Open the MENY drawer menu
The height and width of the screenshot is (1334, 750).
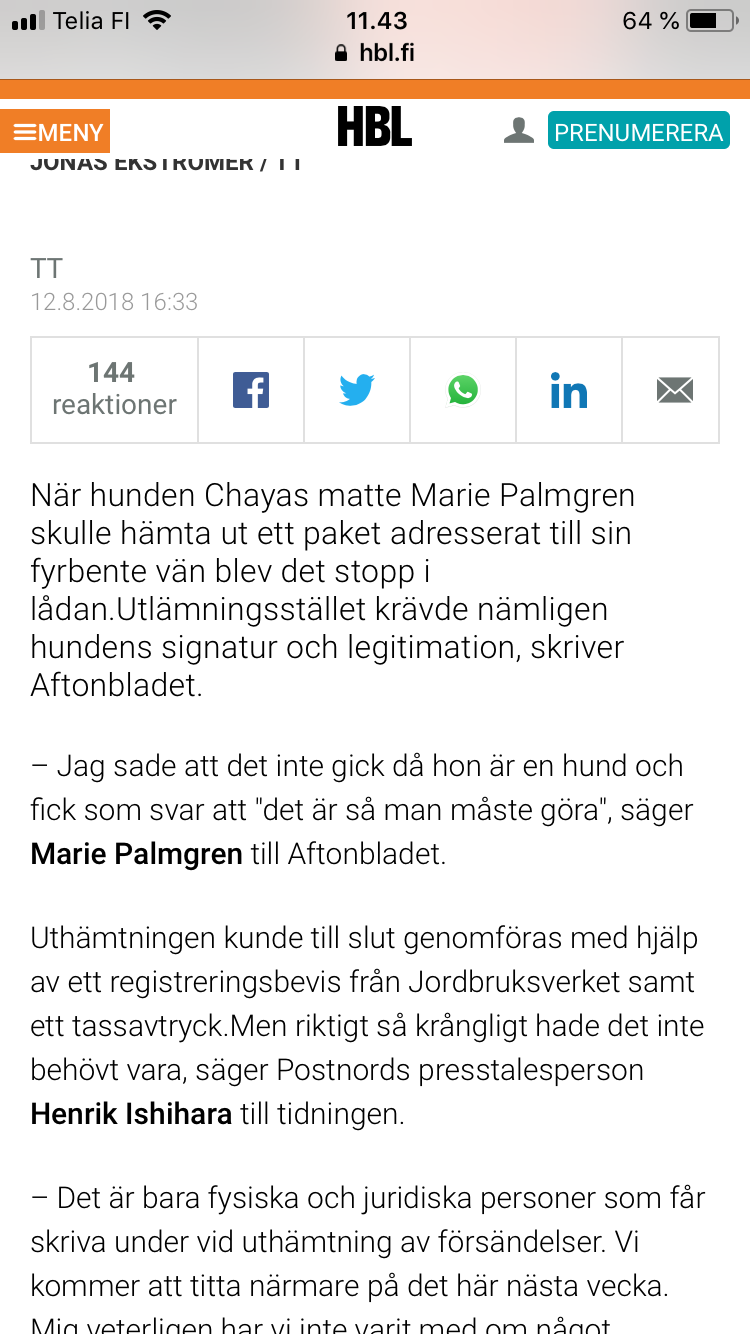click(55, 131)
